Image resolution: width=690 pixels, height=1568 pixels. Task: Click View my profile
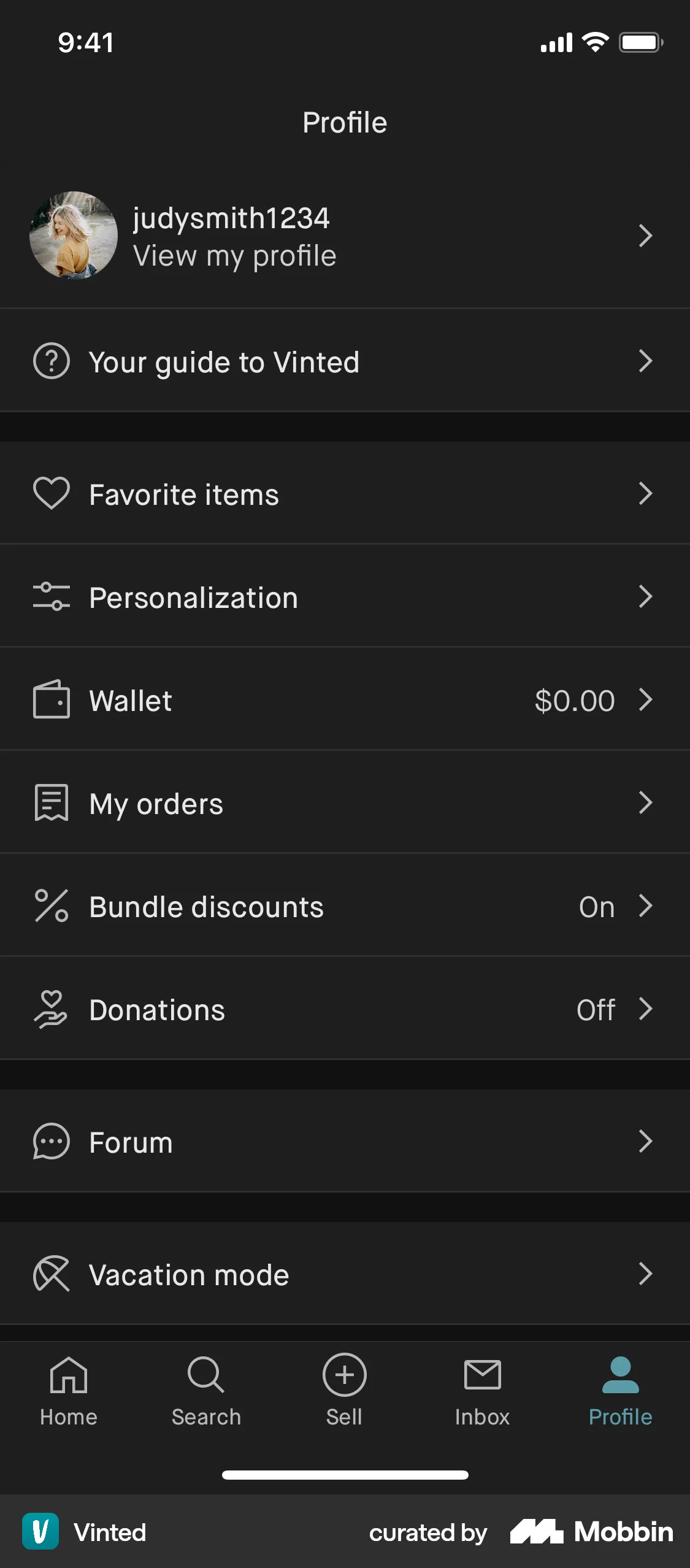tap(234, 255)
